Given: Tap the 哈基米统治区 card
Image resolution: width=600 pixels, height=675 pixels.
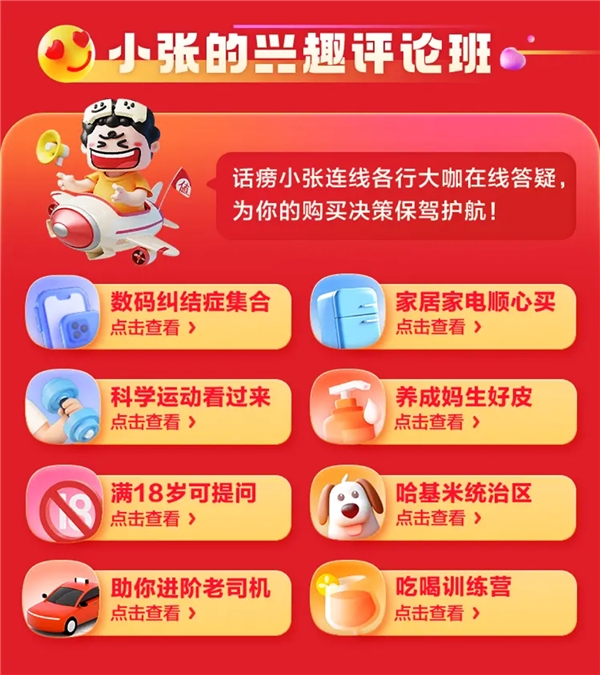Looking at the screenshot, I should click(444, 504).
